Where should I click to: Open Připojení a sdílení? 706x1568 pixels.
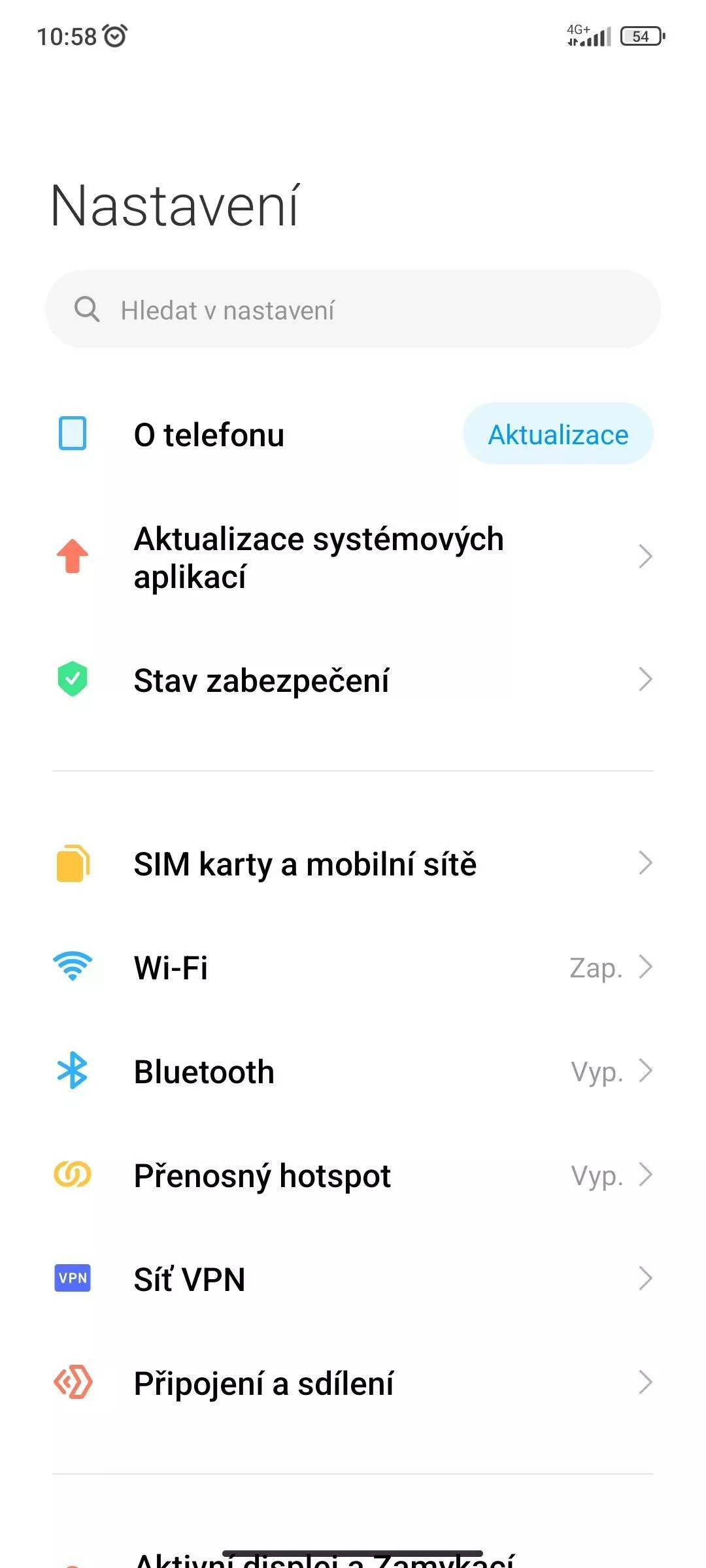pos(353,1382)
